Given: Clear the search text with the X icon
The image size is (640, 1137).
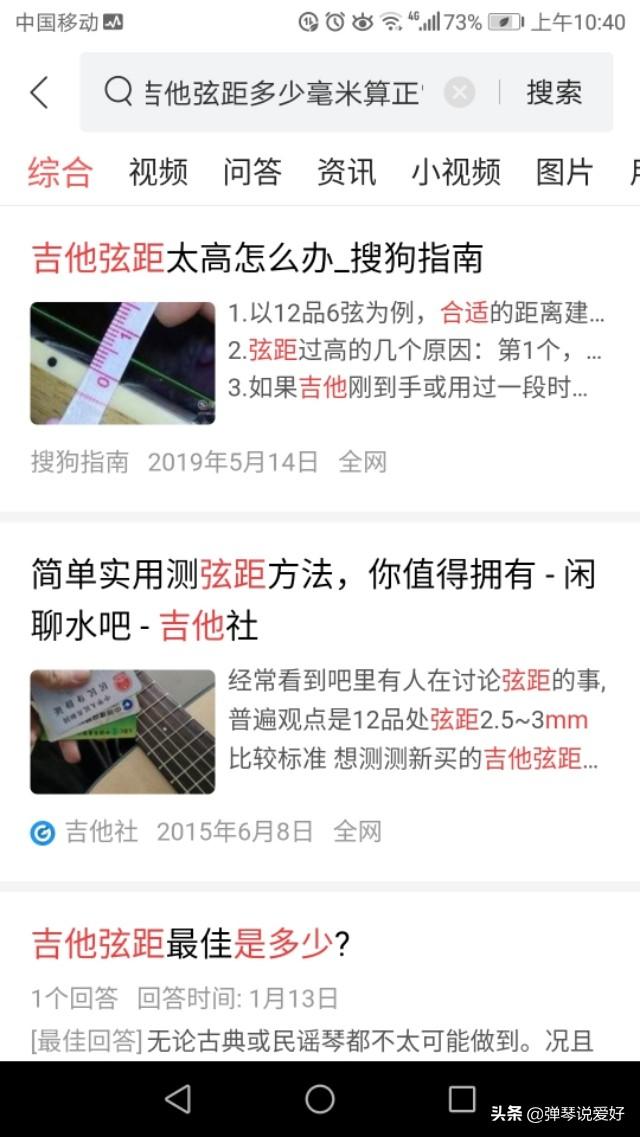Looking at the screenshot, I should [459, 93].
